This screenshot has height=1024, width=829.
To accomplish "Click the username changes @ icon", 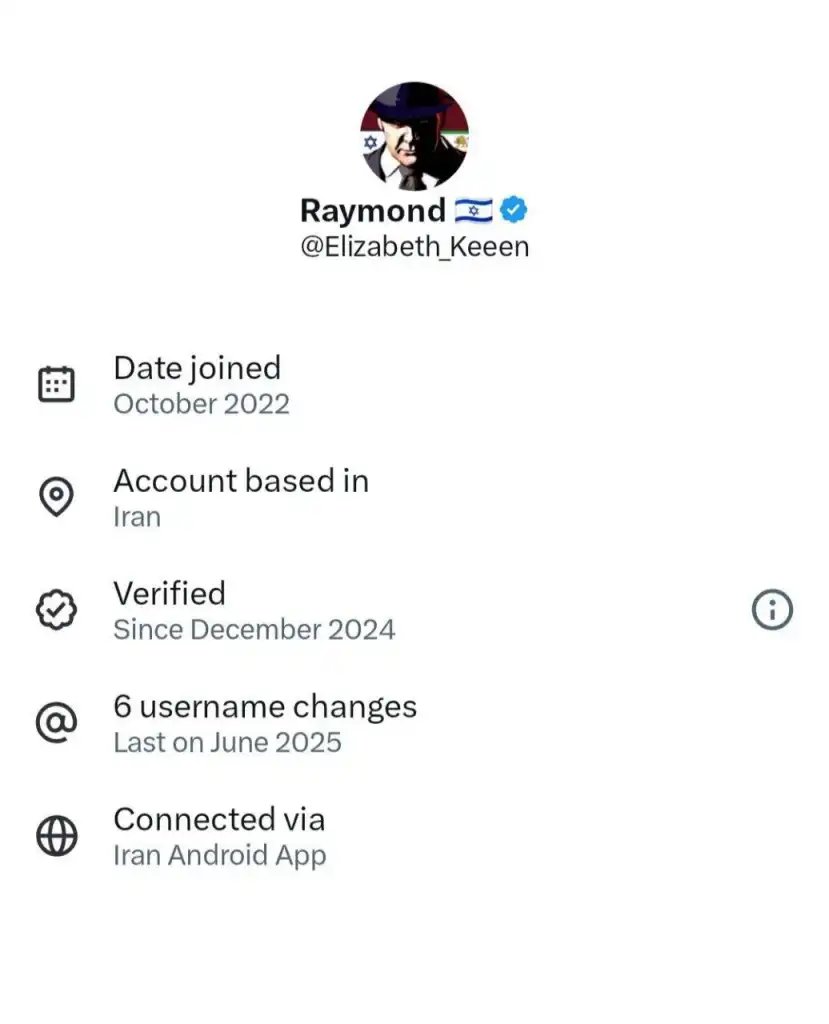I will tap(57, 722).
